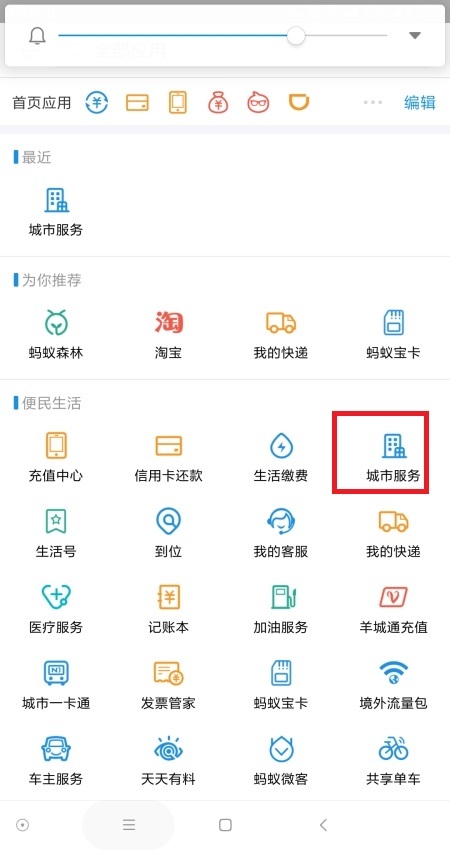
Task: Open 羊城通充值
Action: click(393, 609)
